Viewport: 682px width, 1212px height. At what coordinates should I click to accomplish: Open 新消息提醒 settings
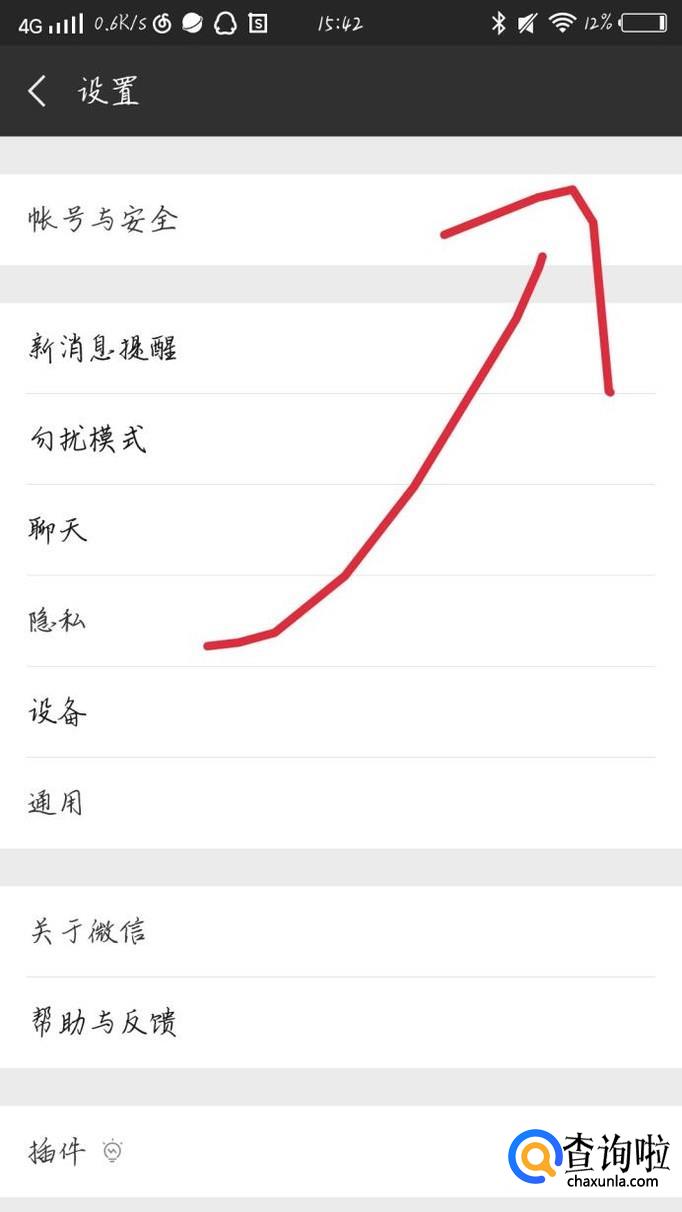[x=103, y=349]
